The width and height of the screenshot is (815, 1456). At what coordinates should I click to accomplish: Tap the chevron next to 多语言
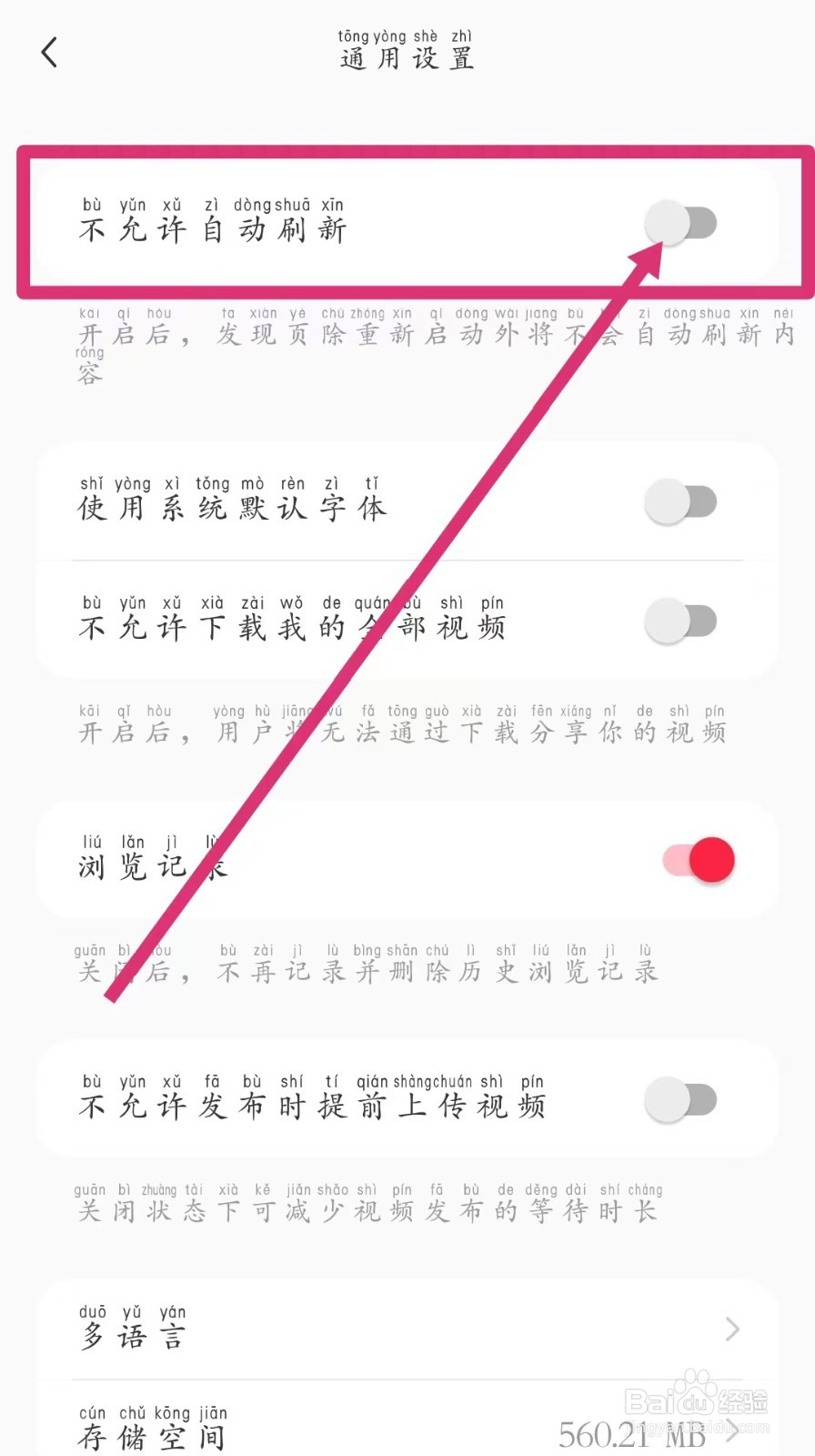coord(732,1330)
